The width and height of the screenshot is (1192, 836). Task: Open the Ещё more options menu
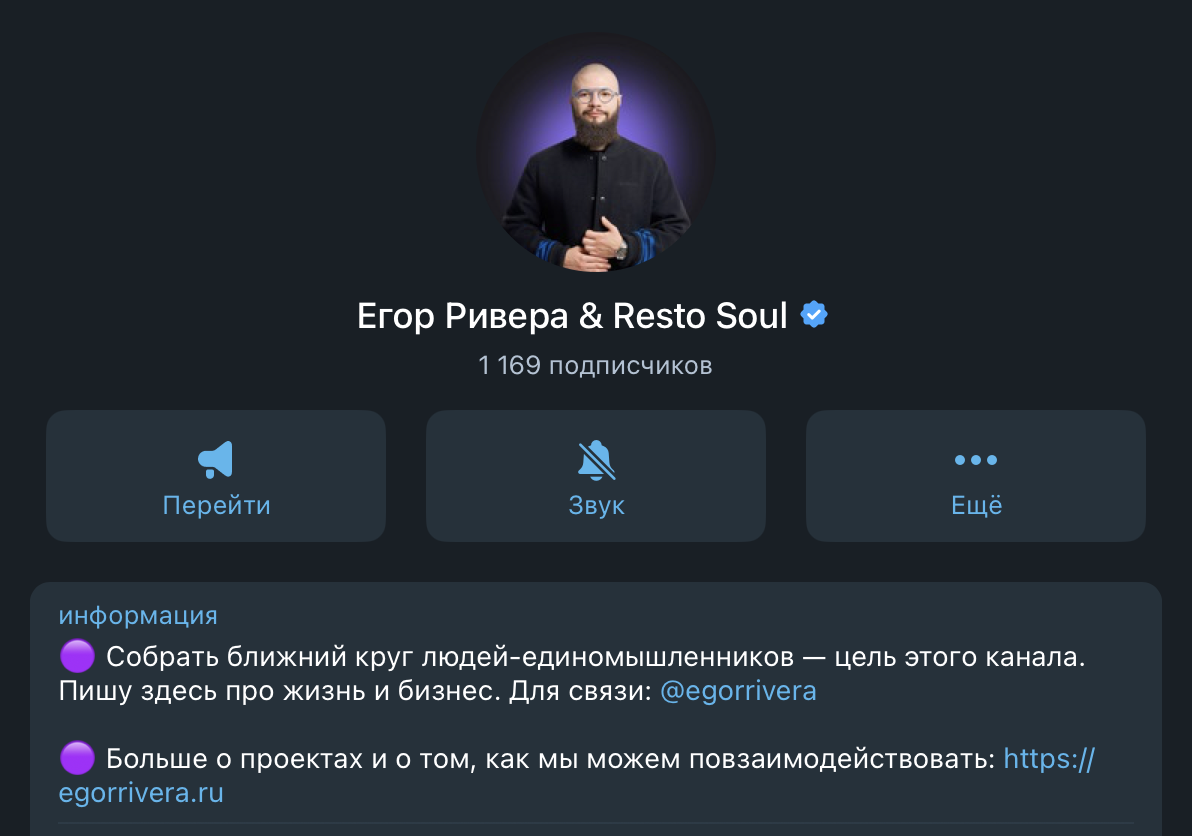coord(976,476)
